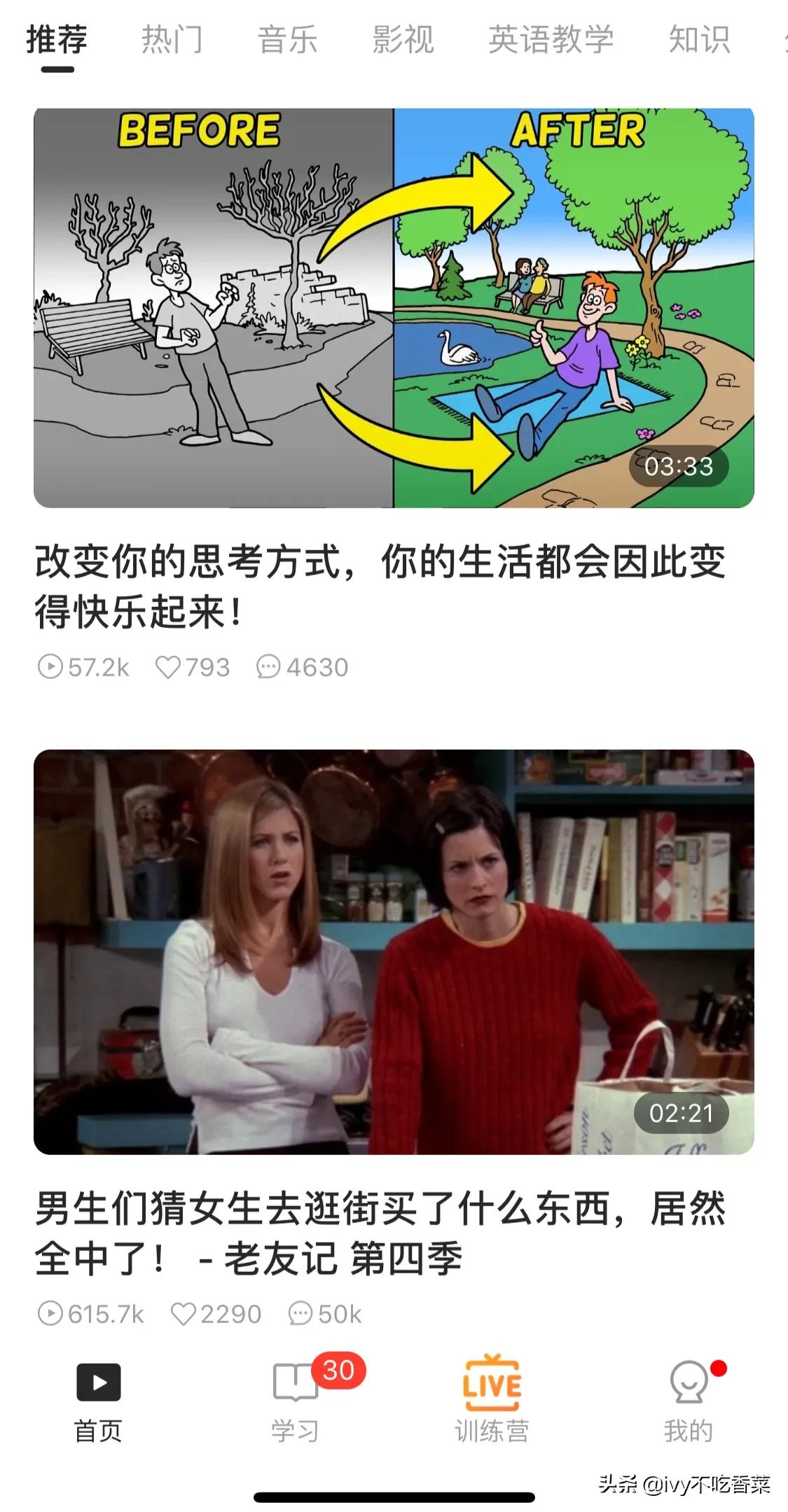Open the 影视 tab
This screenshot has height=1512, width=788.
(x=403, y=39)
